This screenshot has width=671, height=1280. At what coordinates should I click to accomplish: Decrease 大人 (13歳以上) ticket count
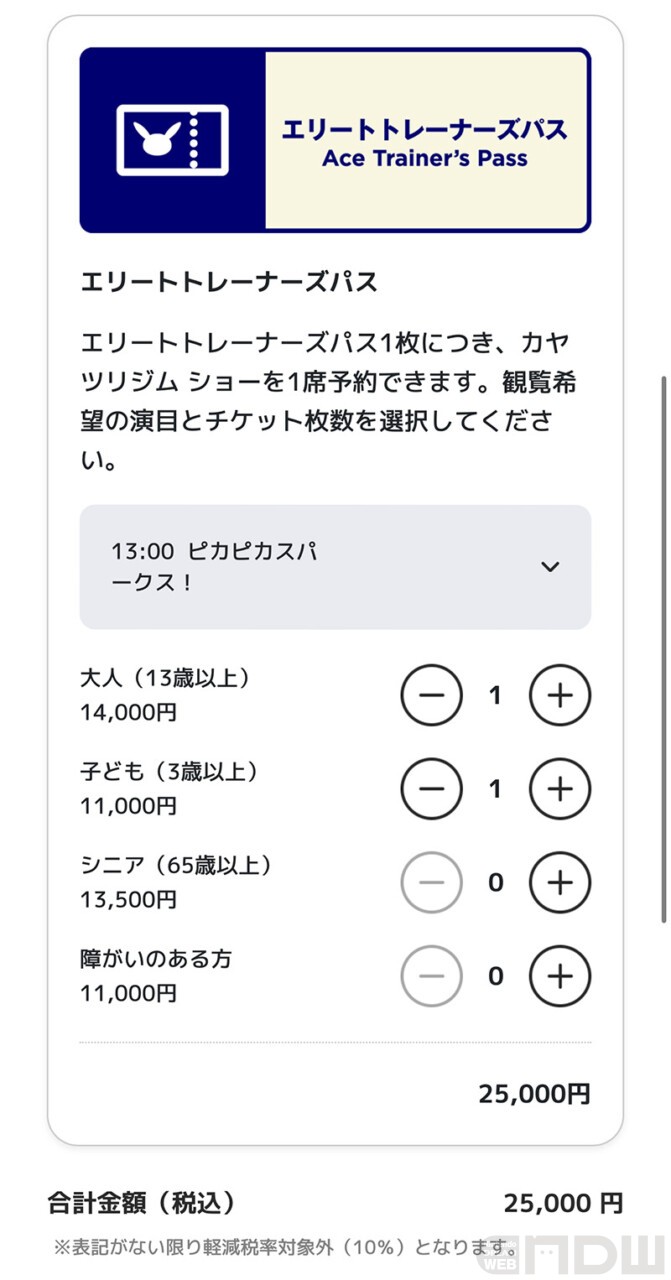[432, 695]
